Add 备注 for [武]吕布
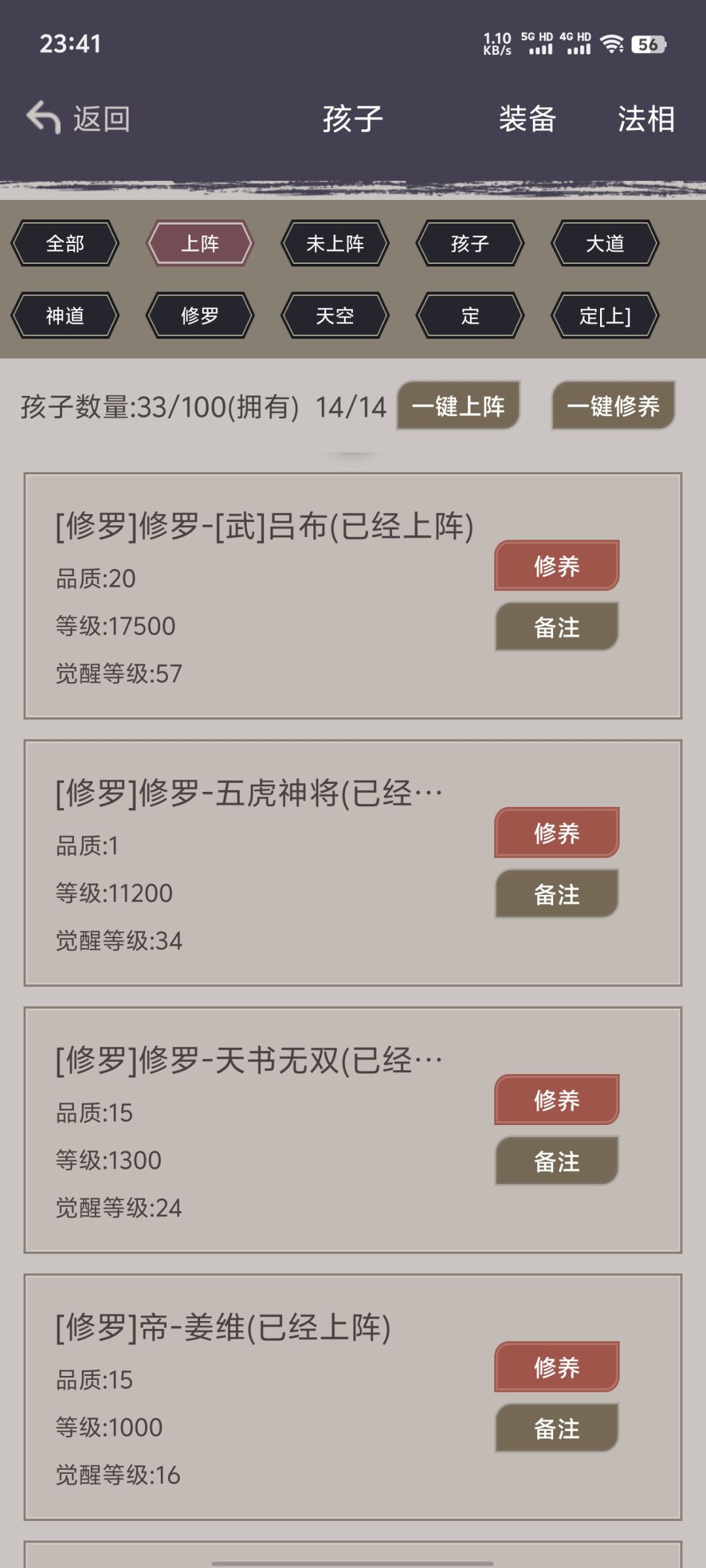Image resolution: width=706 pixels, height=1568 pixels. (x=557, y=627)
